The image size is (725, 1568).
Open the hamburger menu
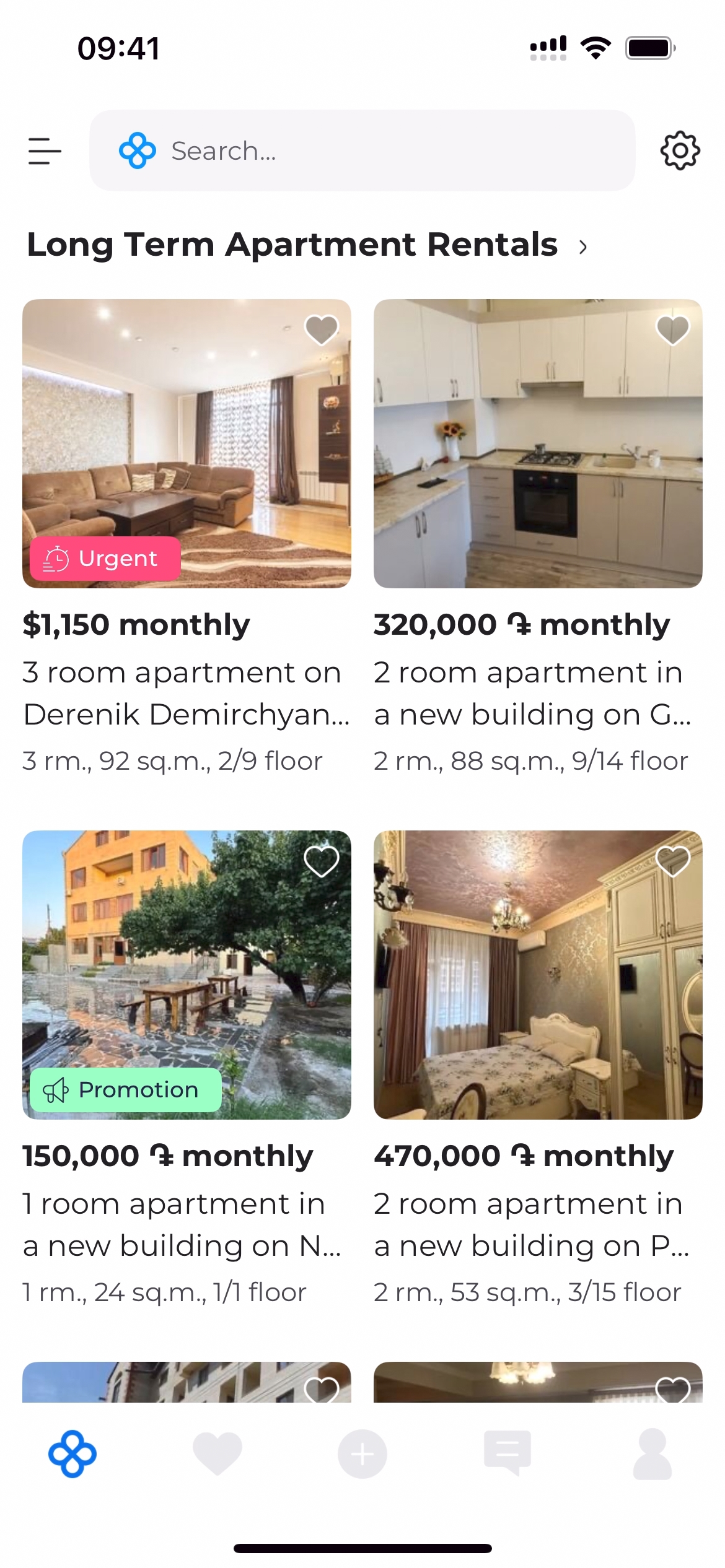coord(45,151)
